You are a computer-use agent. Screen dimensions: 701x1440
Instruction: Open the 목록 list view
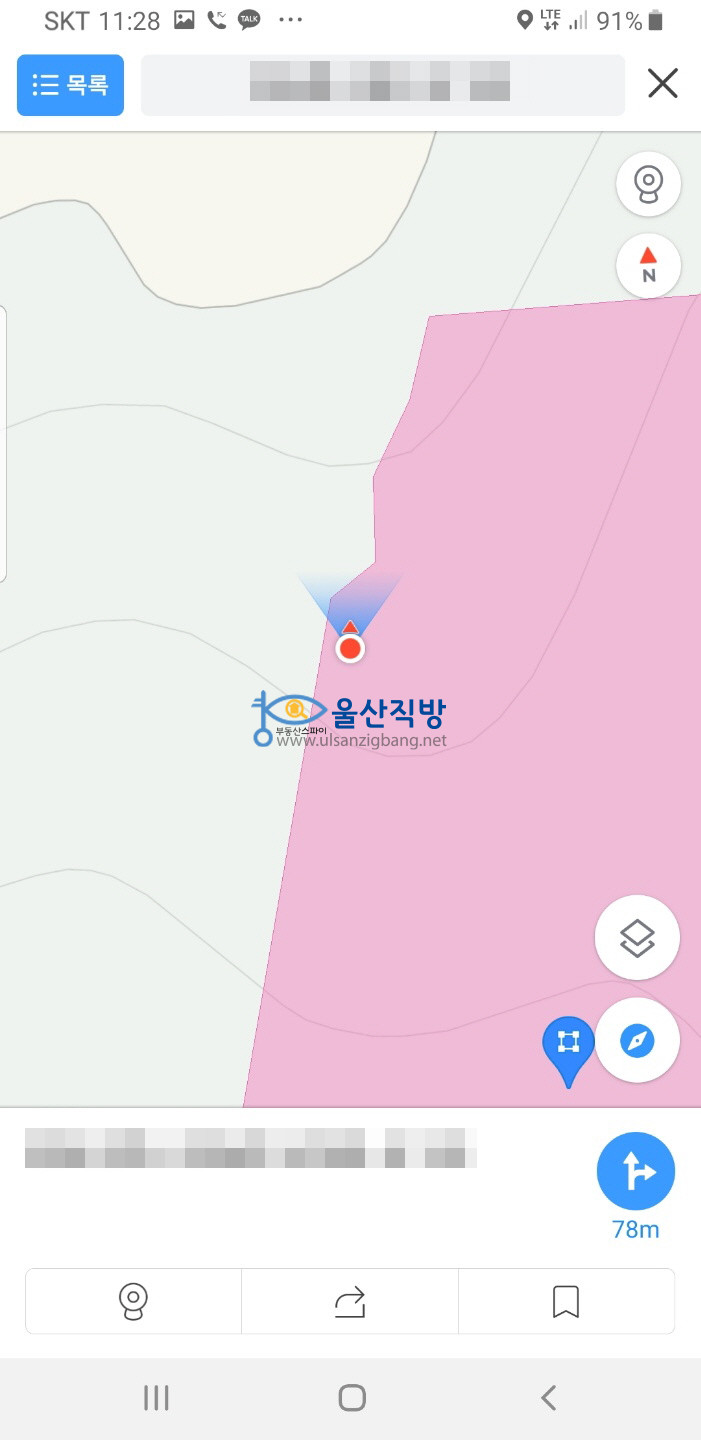[x=70, y=85]
